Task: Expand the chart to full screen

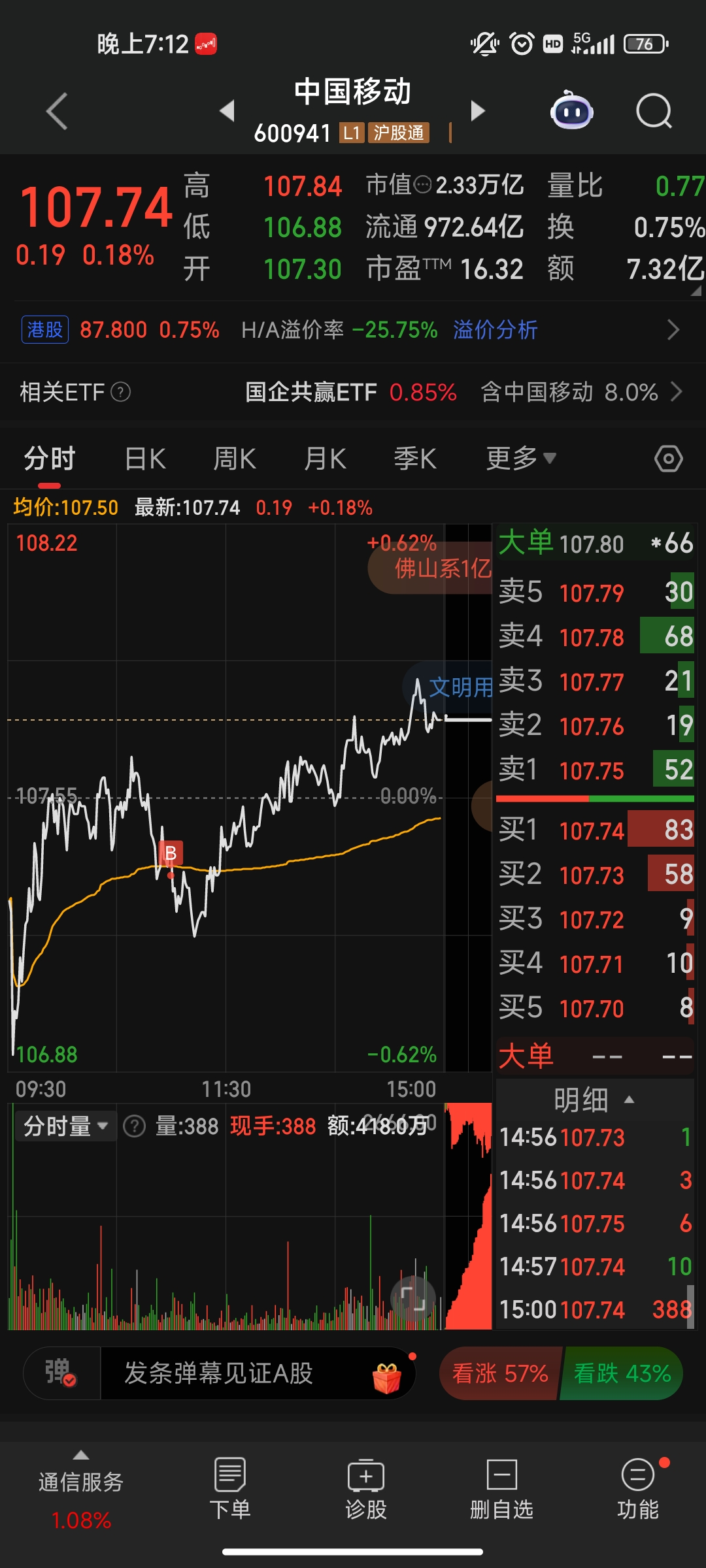Action: click(412, 1298)
